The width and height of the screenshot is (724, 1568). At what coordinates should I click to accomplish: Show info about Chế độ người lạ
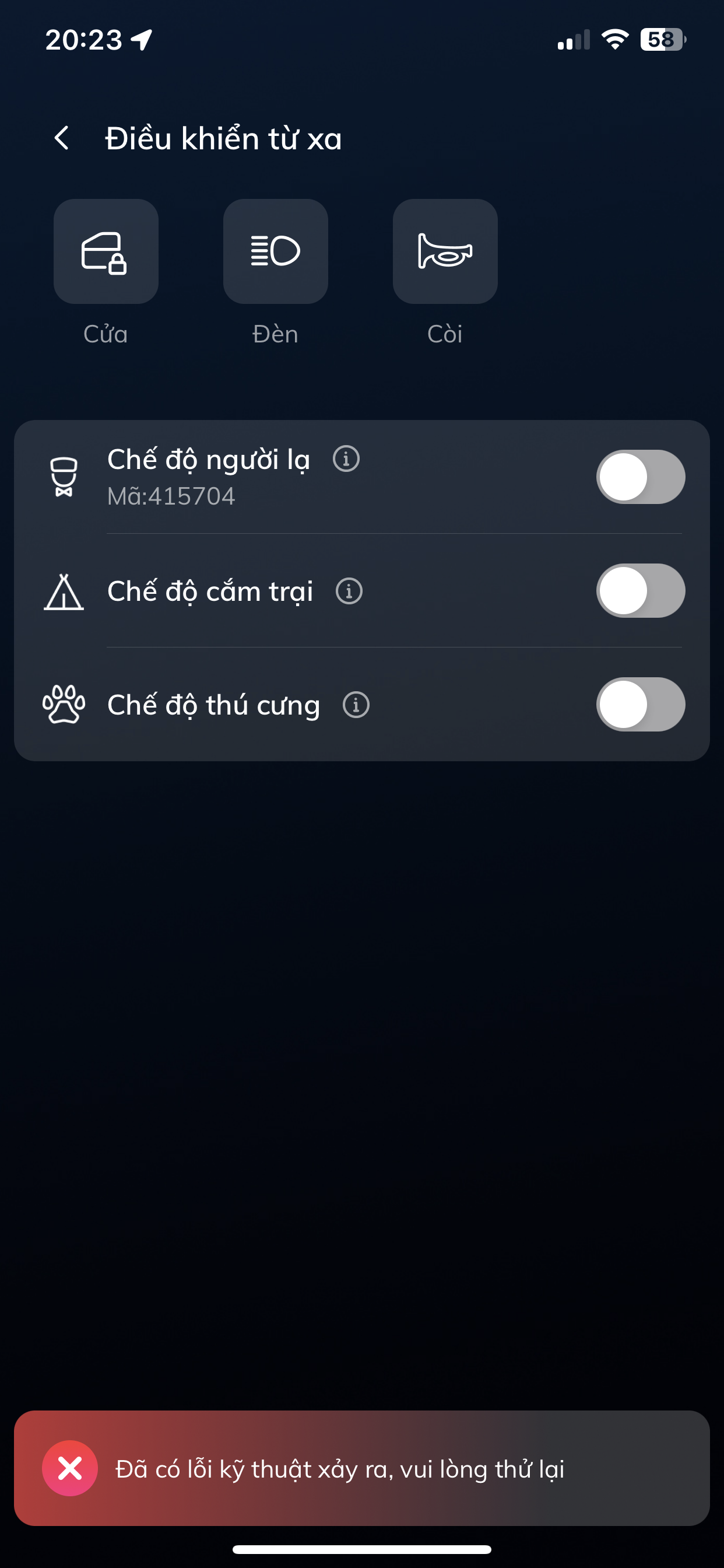pyautogui.click(x=346, y=459)
